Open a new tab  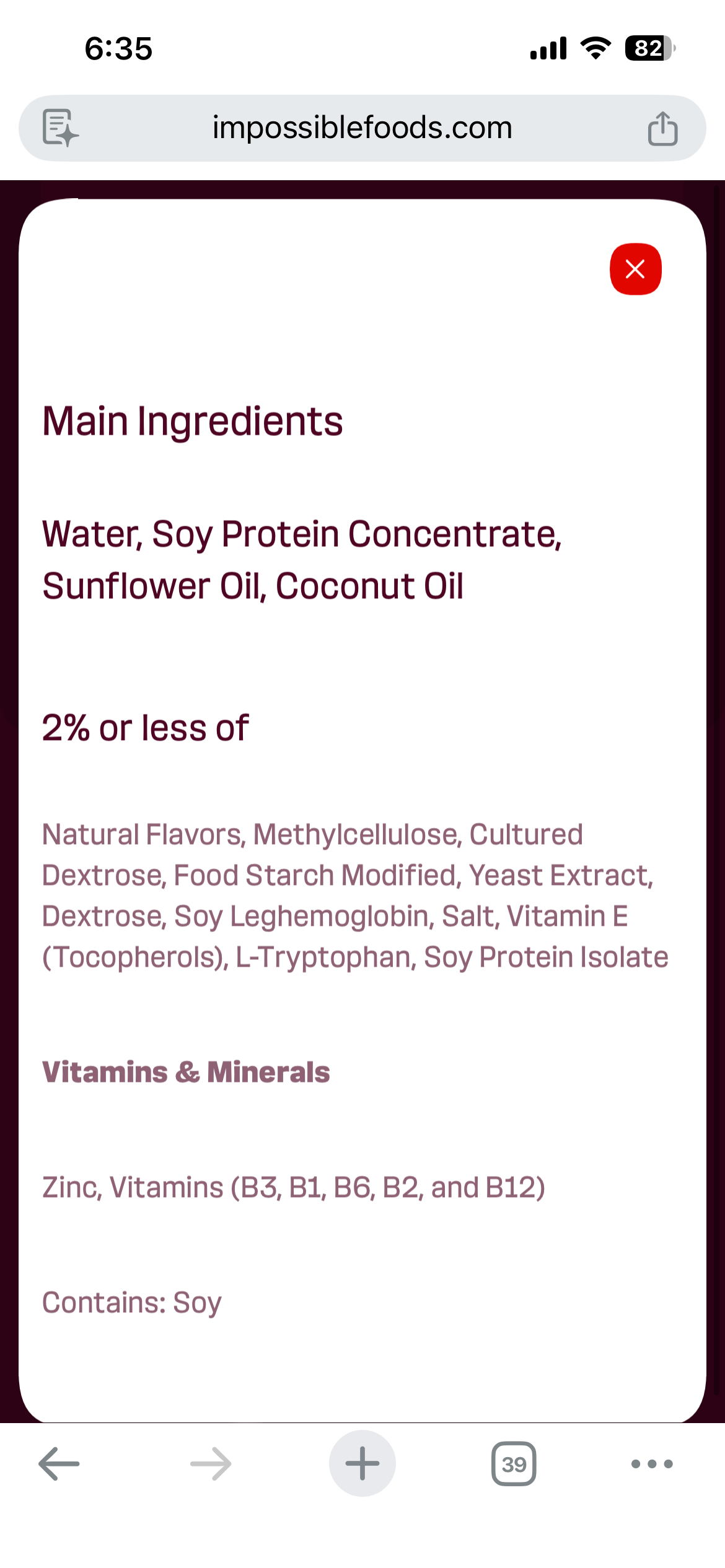pyautogui.click(x=362, y=1463)
